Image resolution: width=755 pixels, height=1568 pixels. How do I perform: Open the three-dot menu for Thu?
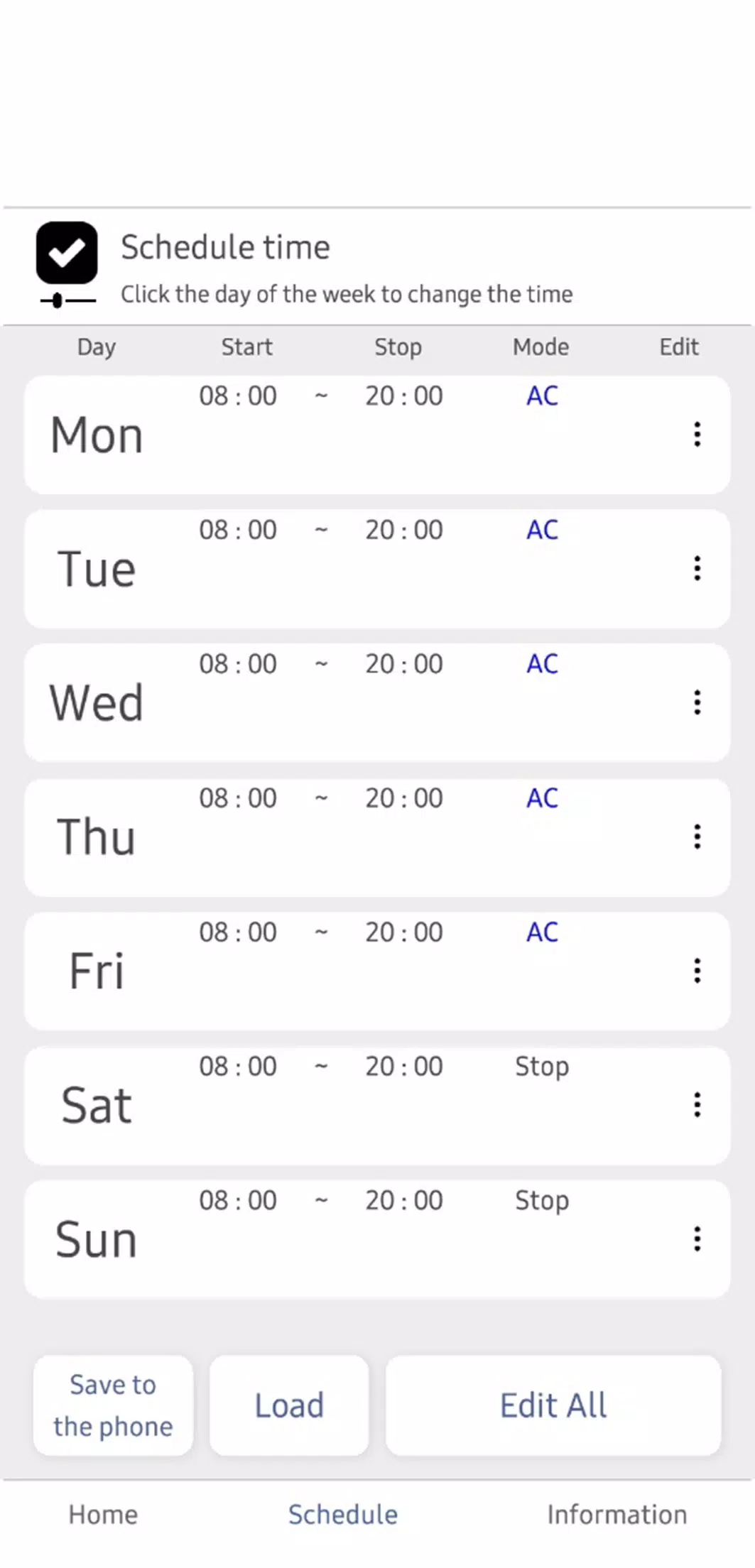point(697,837)
